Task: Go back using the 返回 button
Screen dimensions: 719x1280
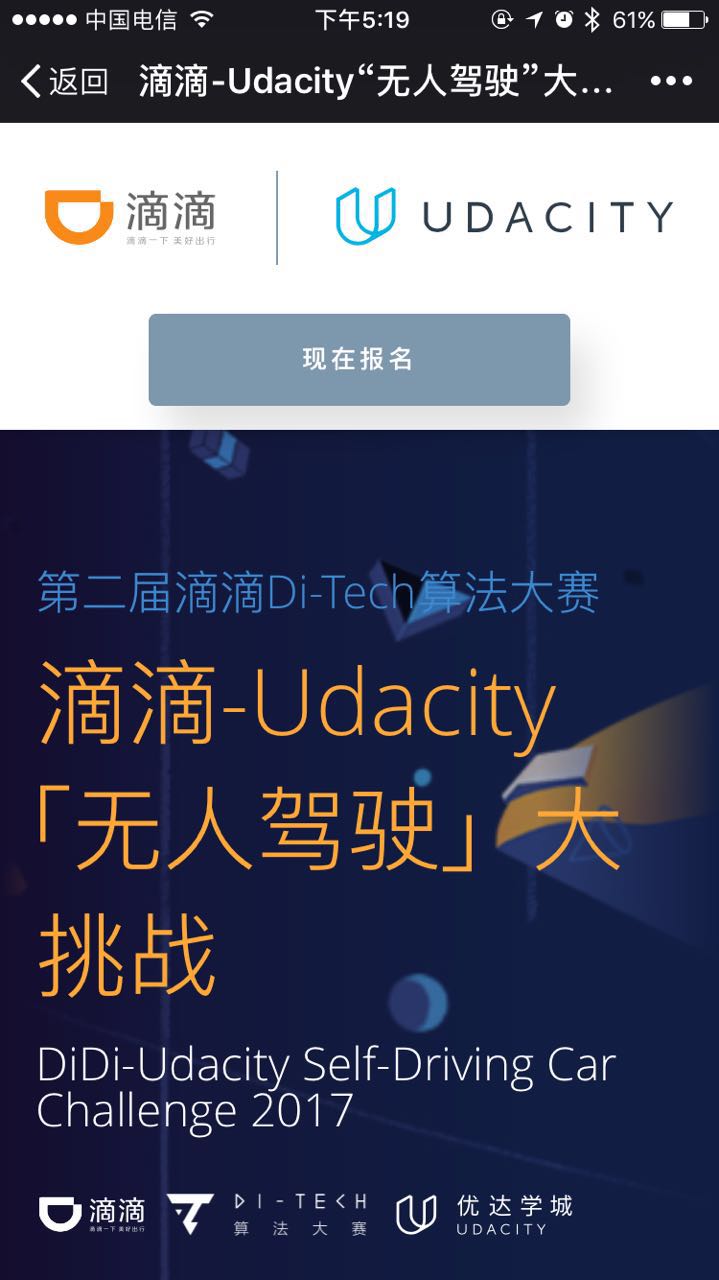Action: (64, 81)
